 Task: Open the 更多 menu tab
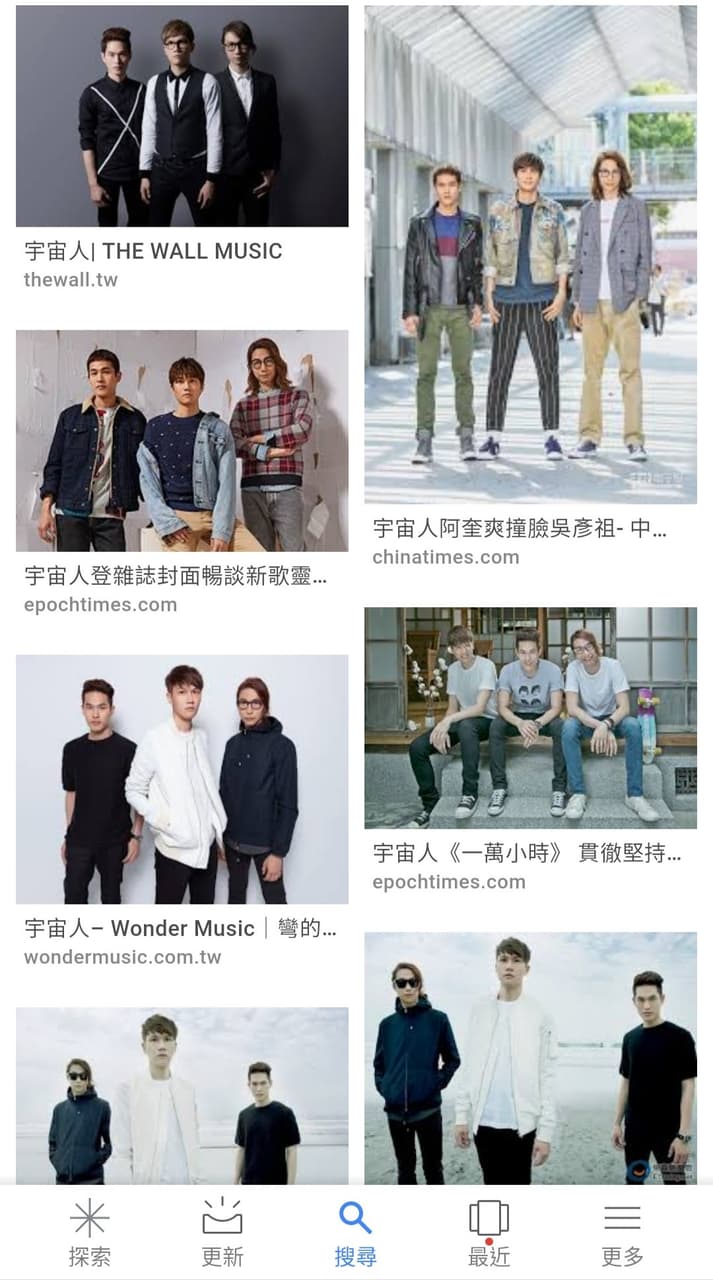pos(622,1233)
